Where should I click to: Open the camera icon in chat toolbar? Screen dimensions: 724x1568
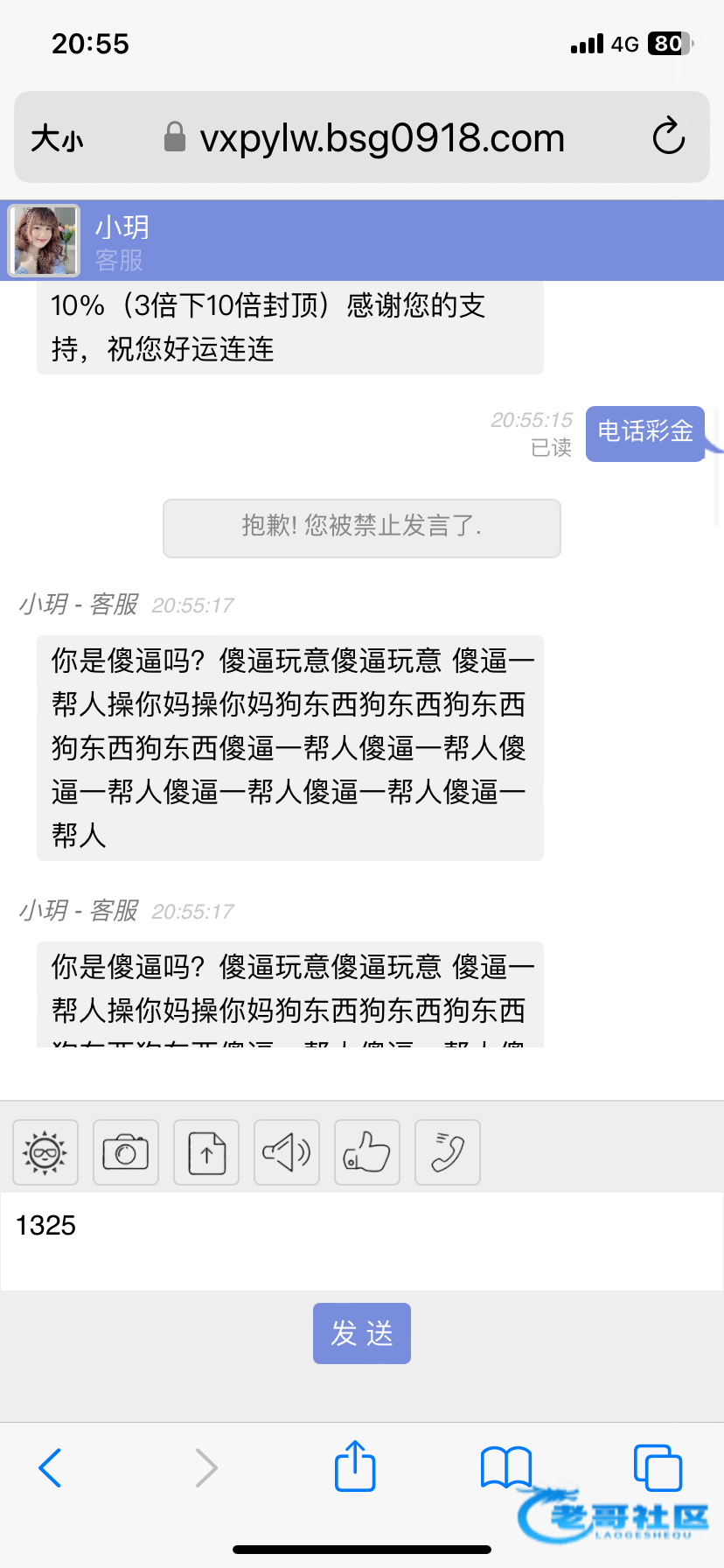pos(126,1152)
